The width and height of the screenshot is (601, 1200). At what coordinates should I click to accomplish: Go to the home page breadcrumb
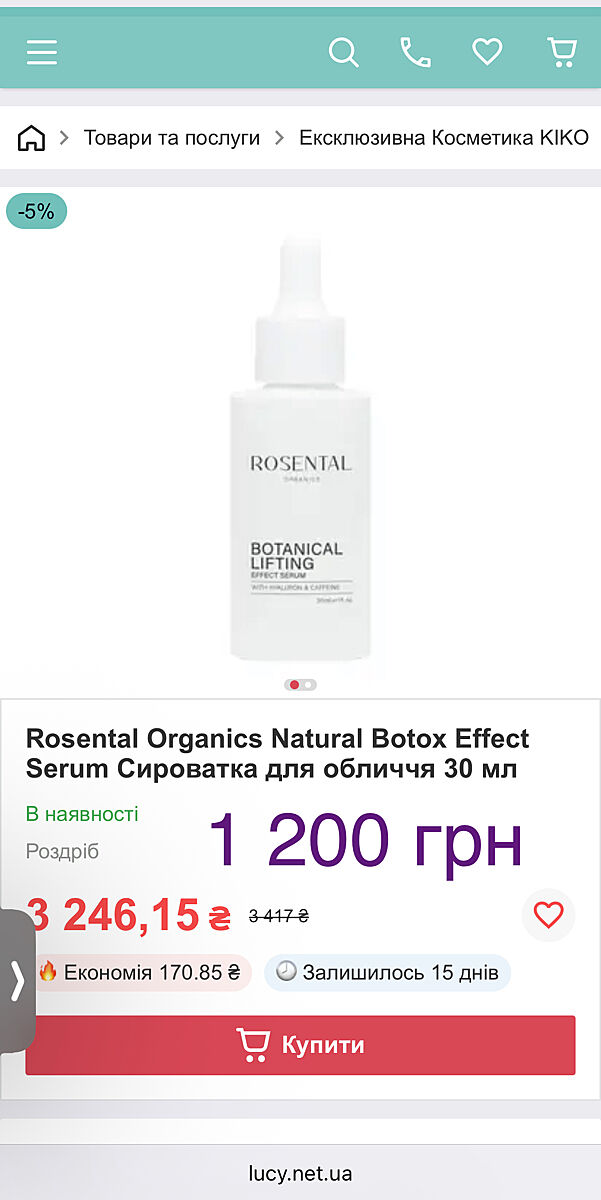32,138
